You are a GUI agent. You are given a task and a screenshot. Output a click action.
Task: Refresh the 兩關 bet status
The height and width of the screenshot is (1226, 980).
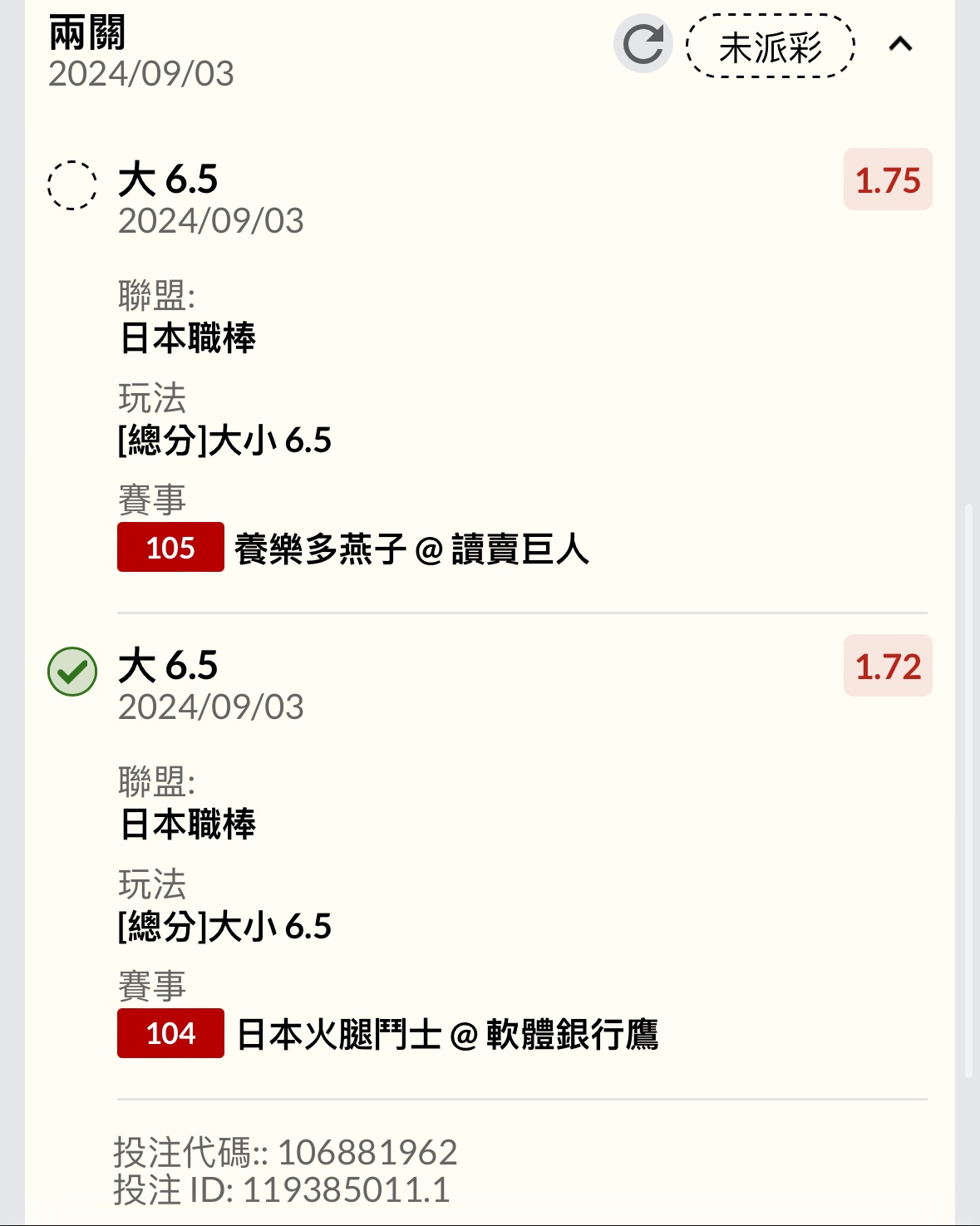tap(643, 44)
